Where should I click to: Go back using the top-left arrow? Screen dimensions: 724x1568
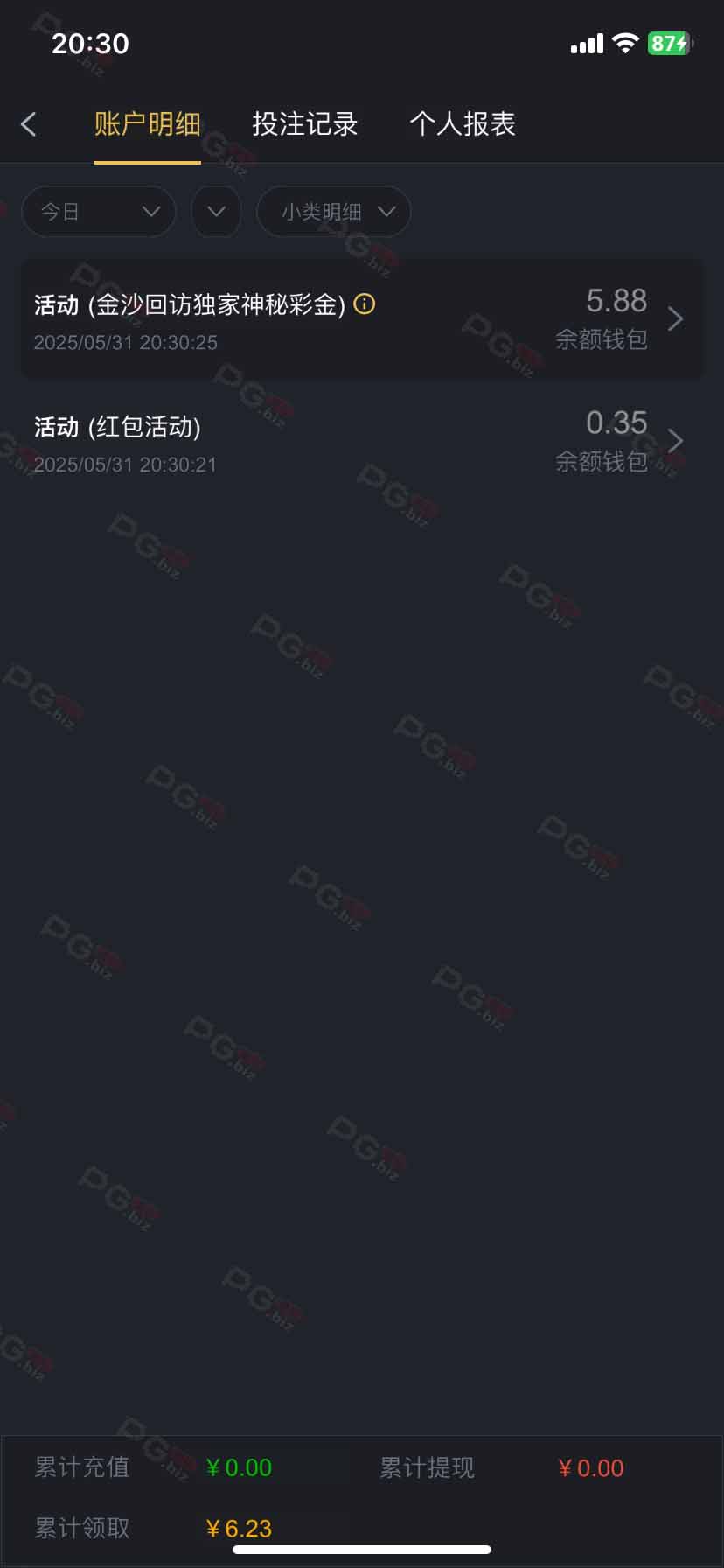pyautogui.click(x=28, y=124)
